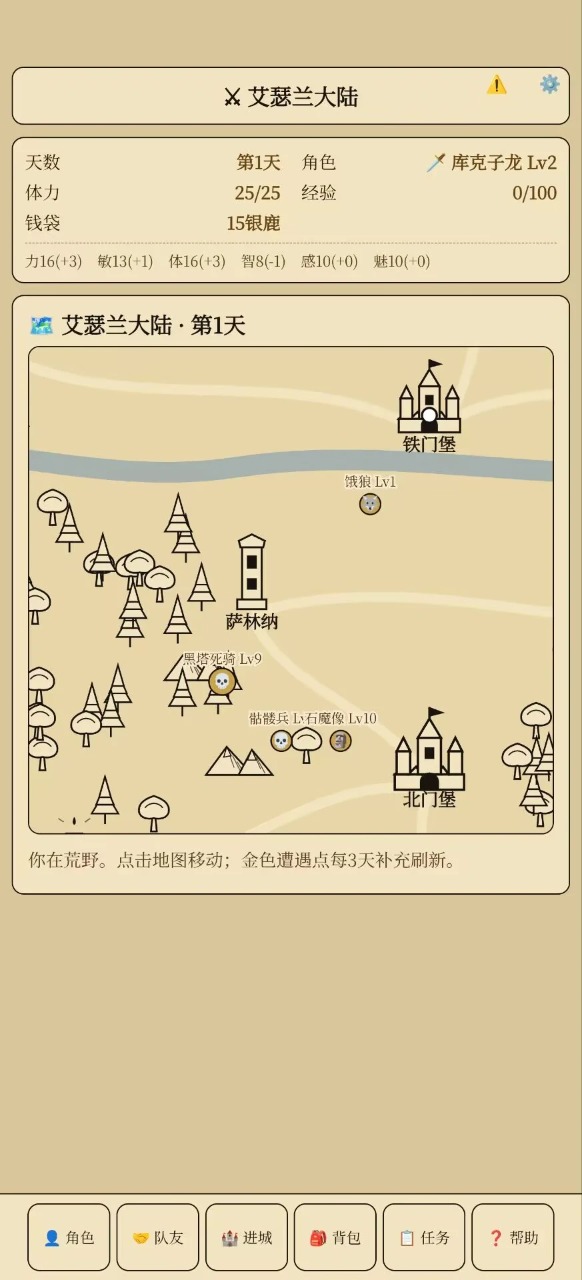Viewport: 582px width, 1280px height.
Task: Tap the 黑塔死骑 Lv9 encounter marker
Action: point(222,682)
